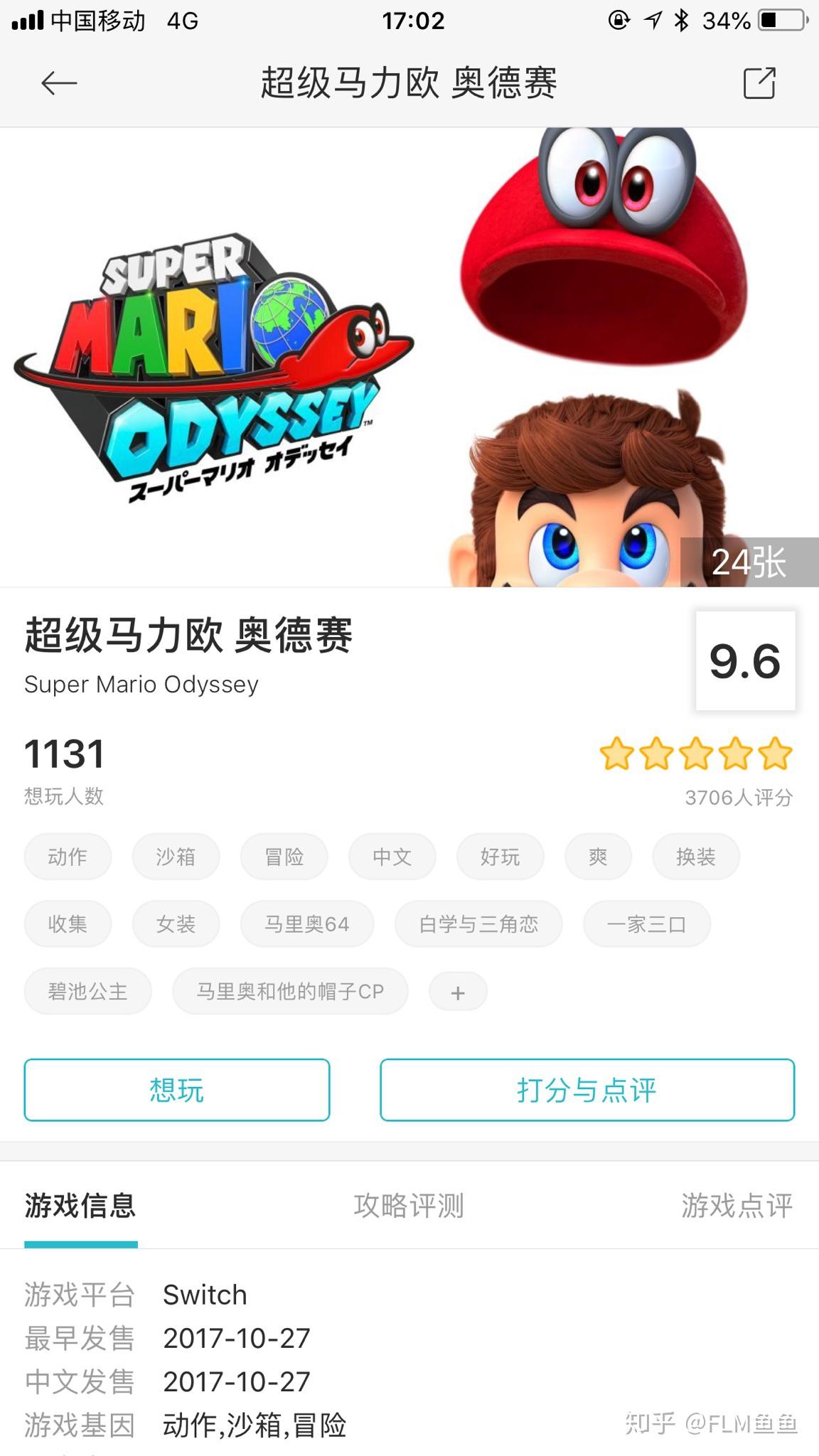Tap the 好玩 tag
The height and width of the screenshot is (1456, 819).
[x=500, y=857]
